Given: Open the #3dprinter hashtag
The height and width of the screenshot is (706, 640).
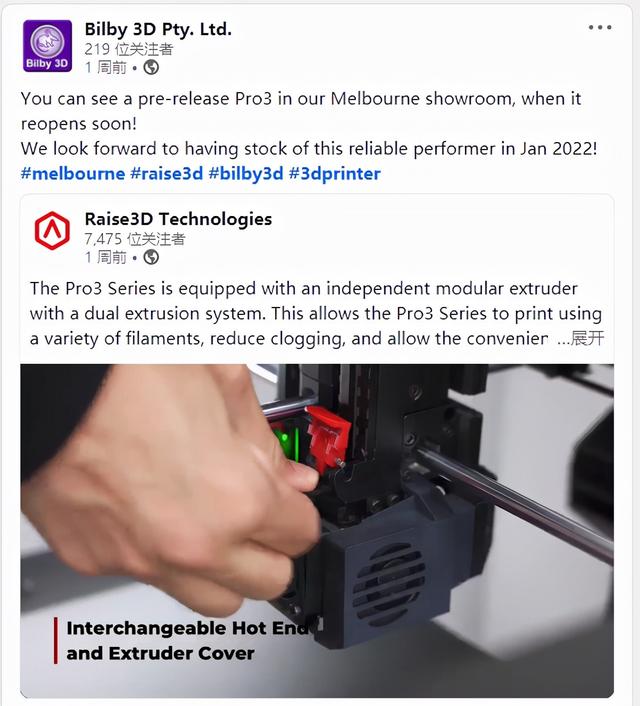Looking at the screenshot, I should tap(334, 173).
